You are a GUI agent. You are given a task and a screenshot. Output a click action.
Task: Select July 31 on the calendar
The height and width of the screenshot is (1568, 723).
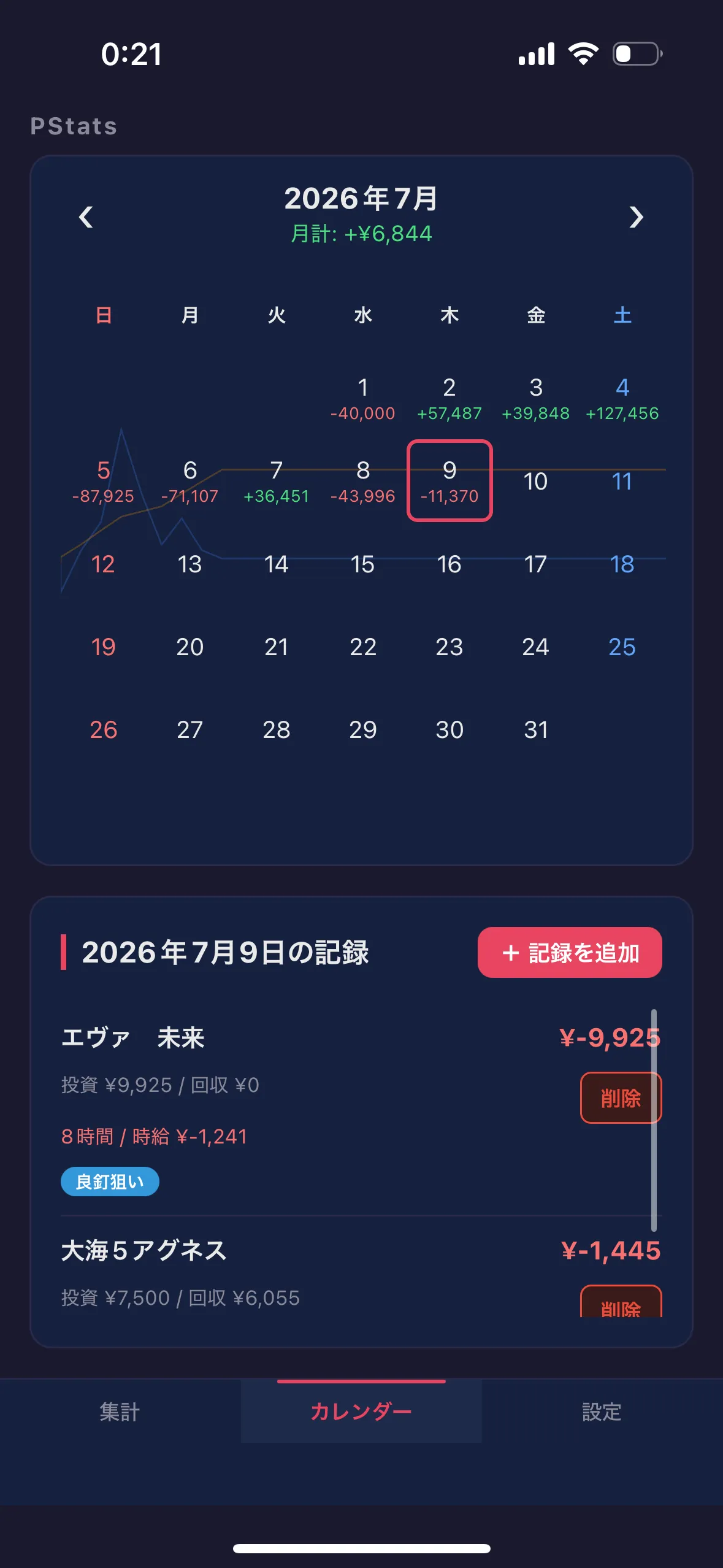535,730
